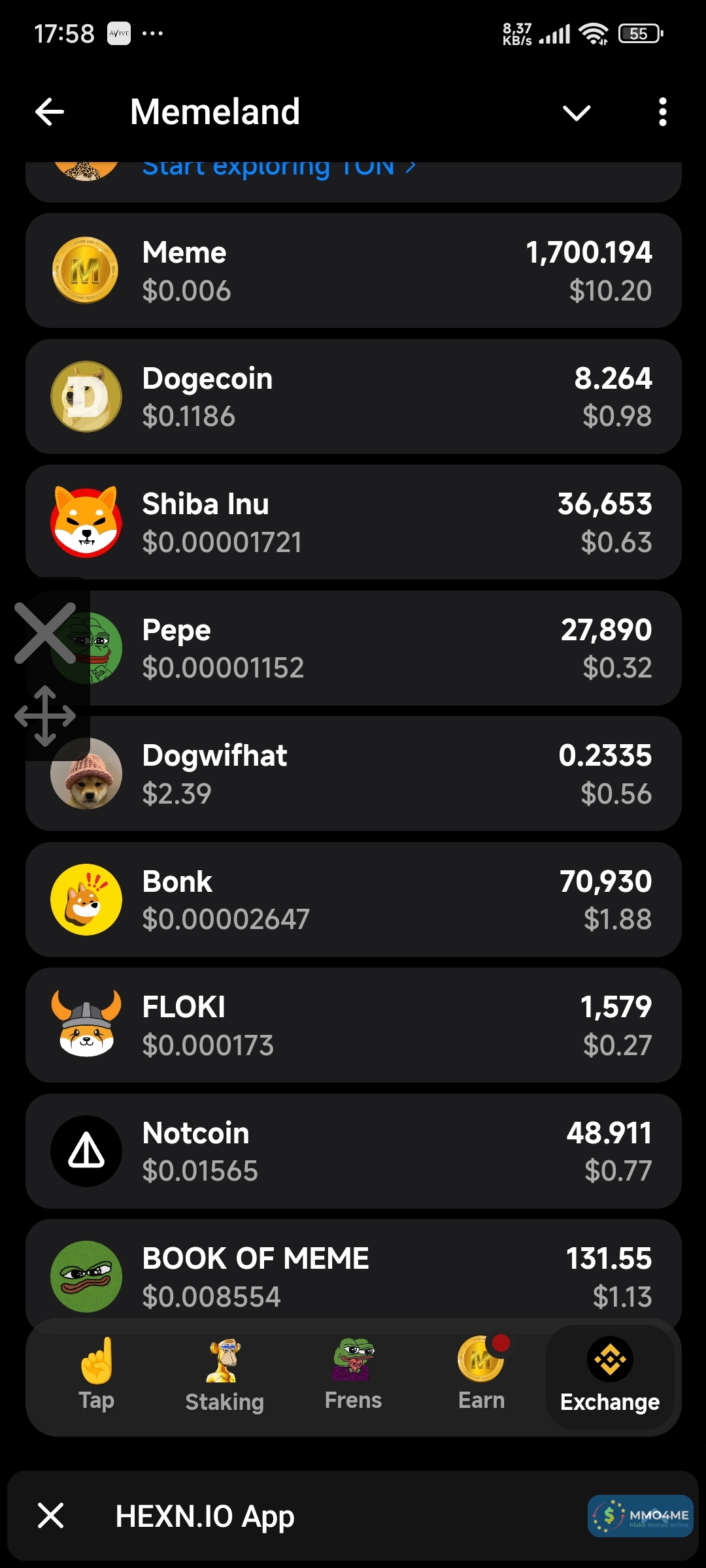Screen dimensions: 706x1568
Task: Open the FLOKI row
Action: point(353,1025)
